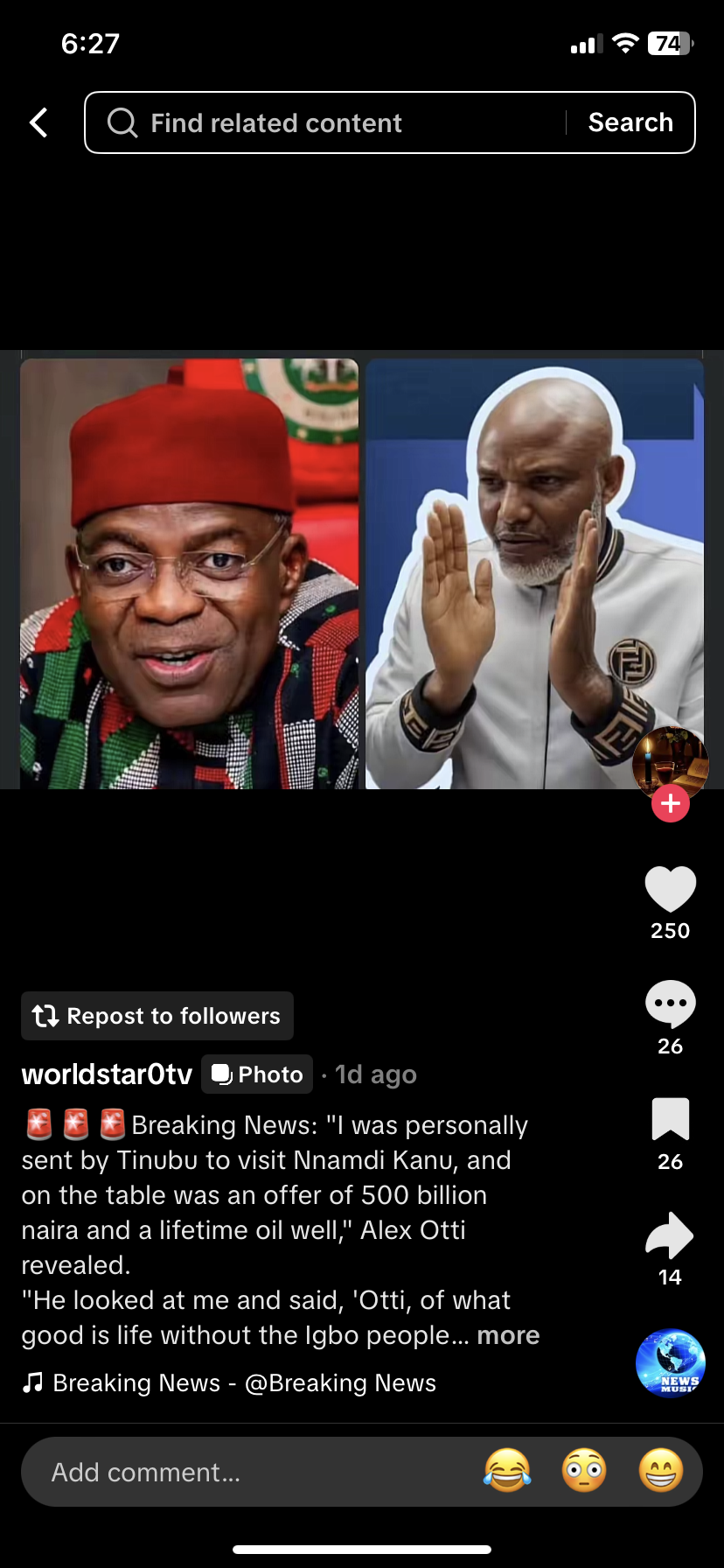
Task: Insert the flushed face emoji in comment
Action: point(584,1472)
